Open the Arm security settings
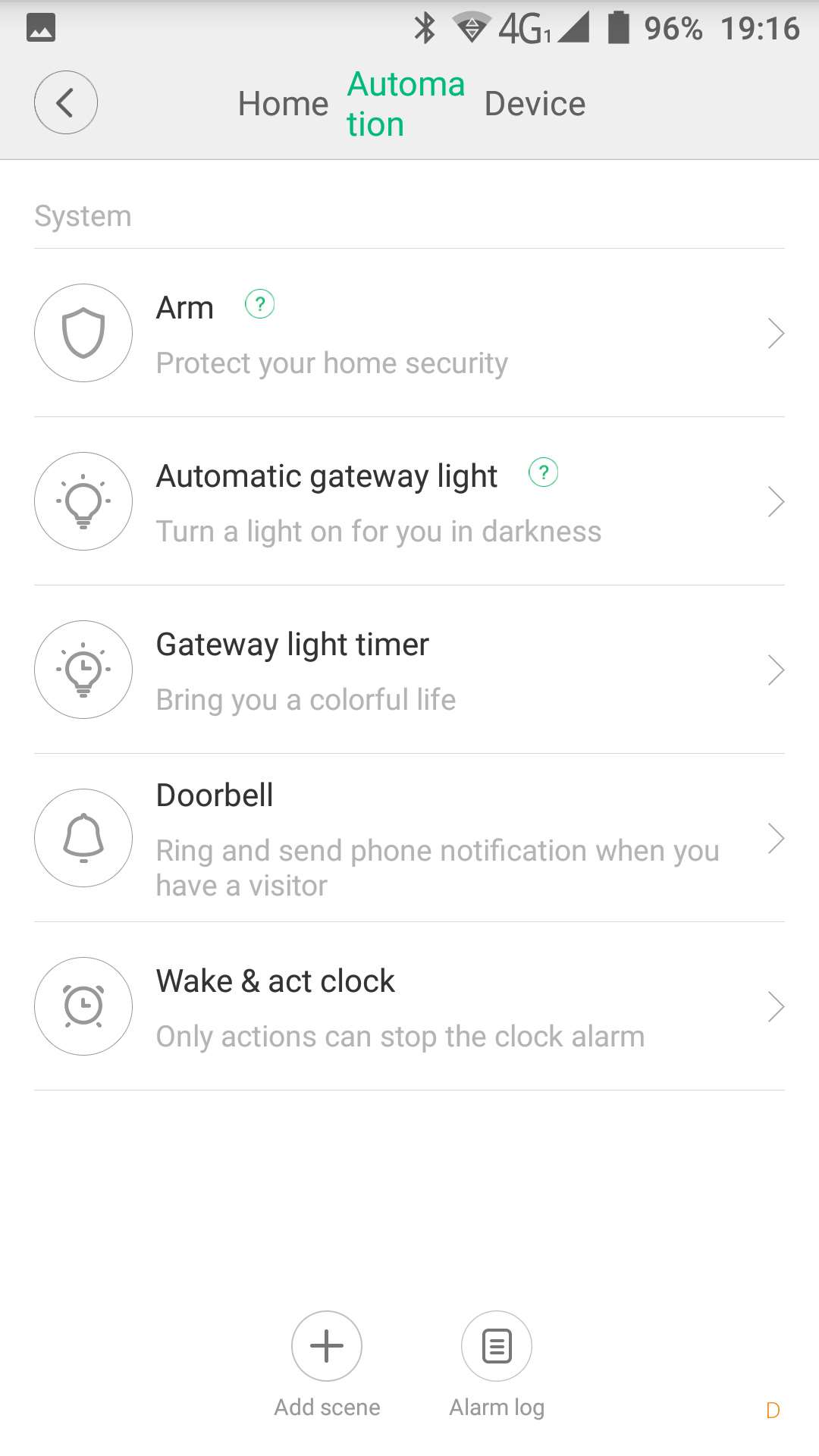This screenshot has width=819, height=1456. point(409,334)
